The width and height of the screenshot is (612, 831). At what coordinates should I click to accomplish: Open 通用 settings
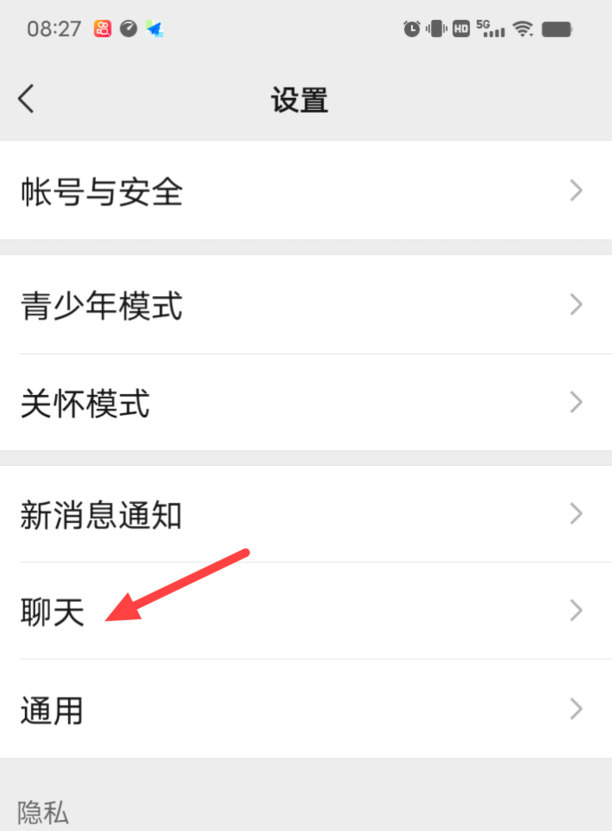pyautogui.click(x=305, y=709)
